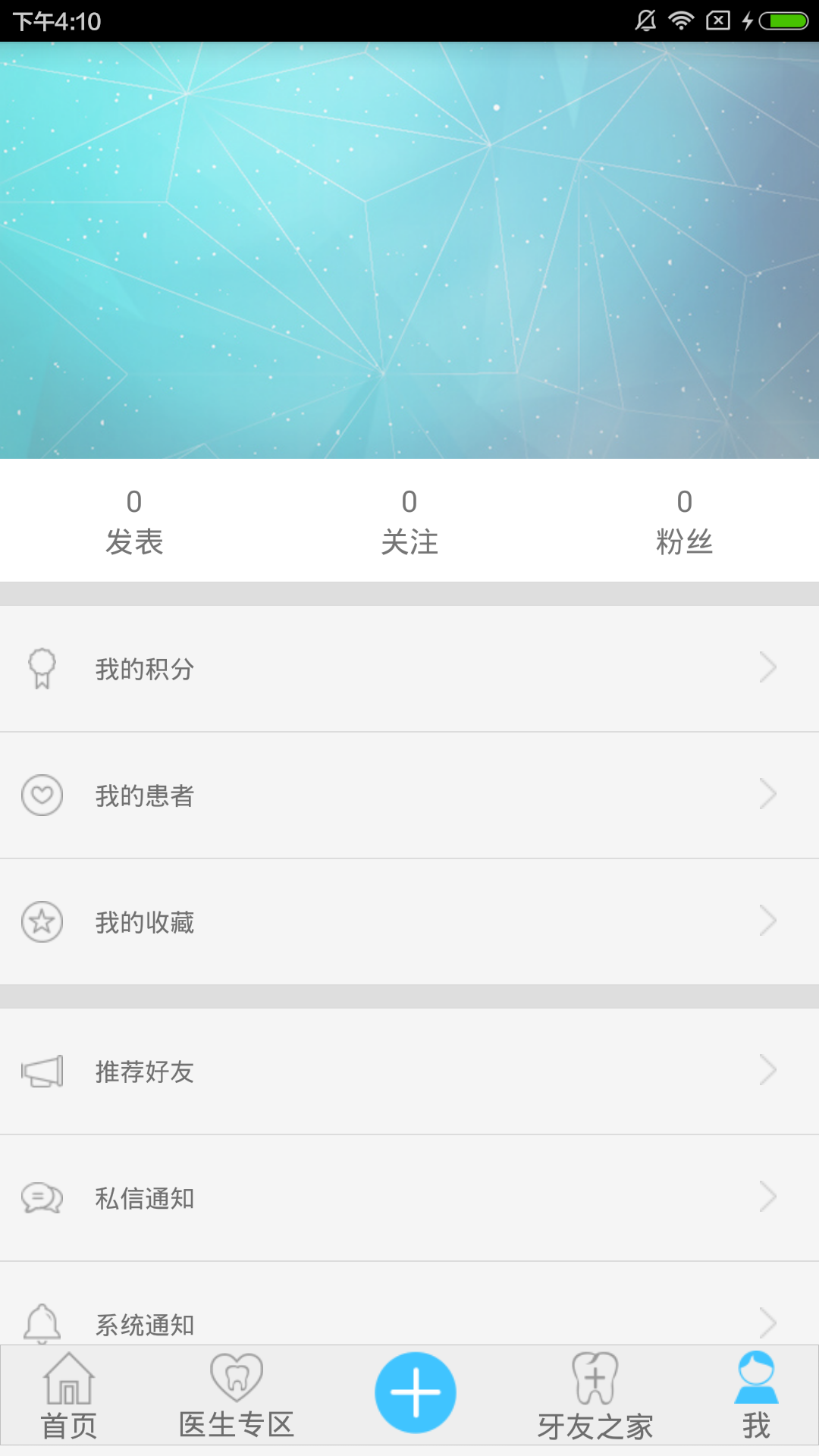Screen dimensions: 819x1456
Task: Open the 医生专区 heart-tooth icon
Action: tap(237, 1395)
